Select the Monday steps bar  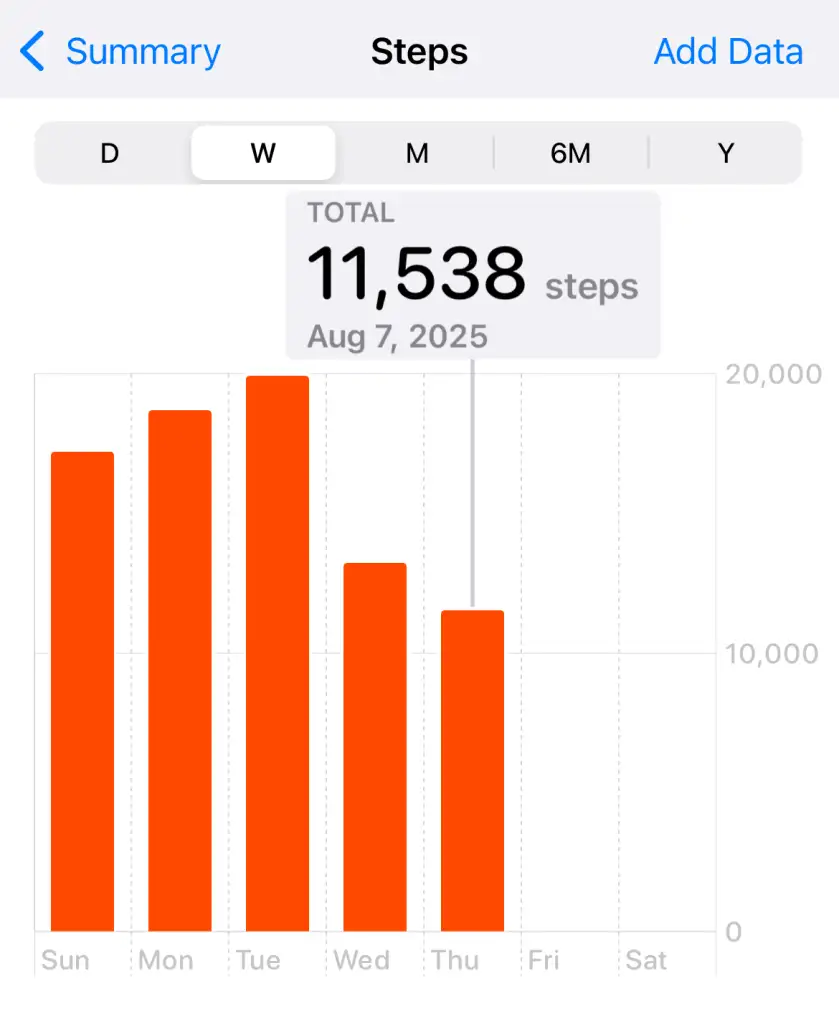point(180,671)
